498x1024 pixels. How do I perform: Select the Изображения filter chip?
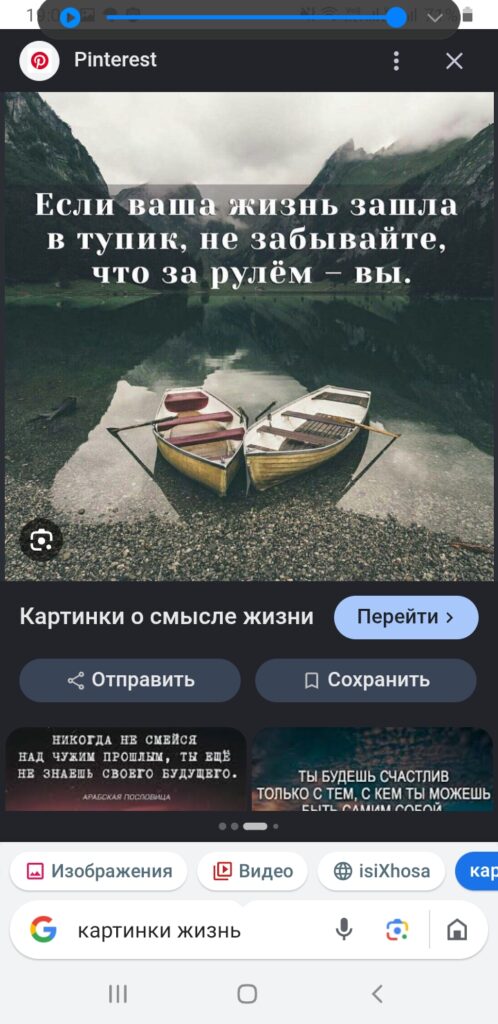point(99,871)
